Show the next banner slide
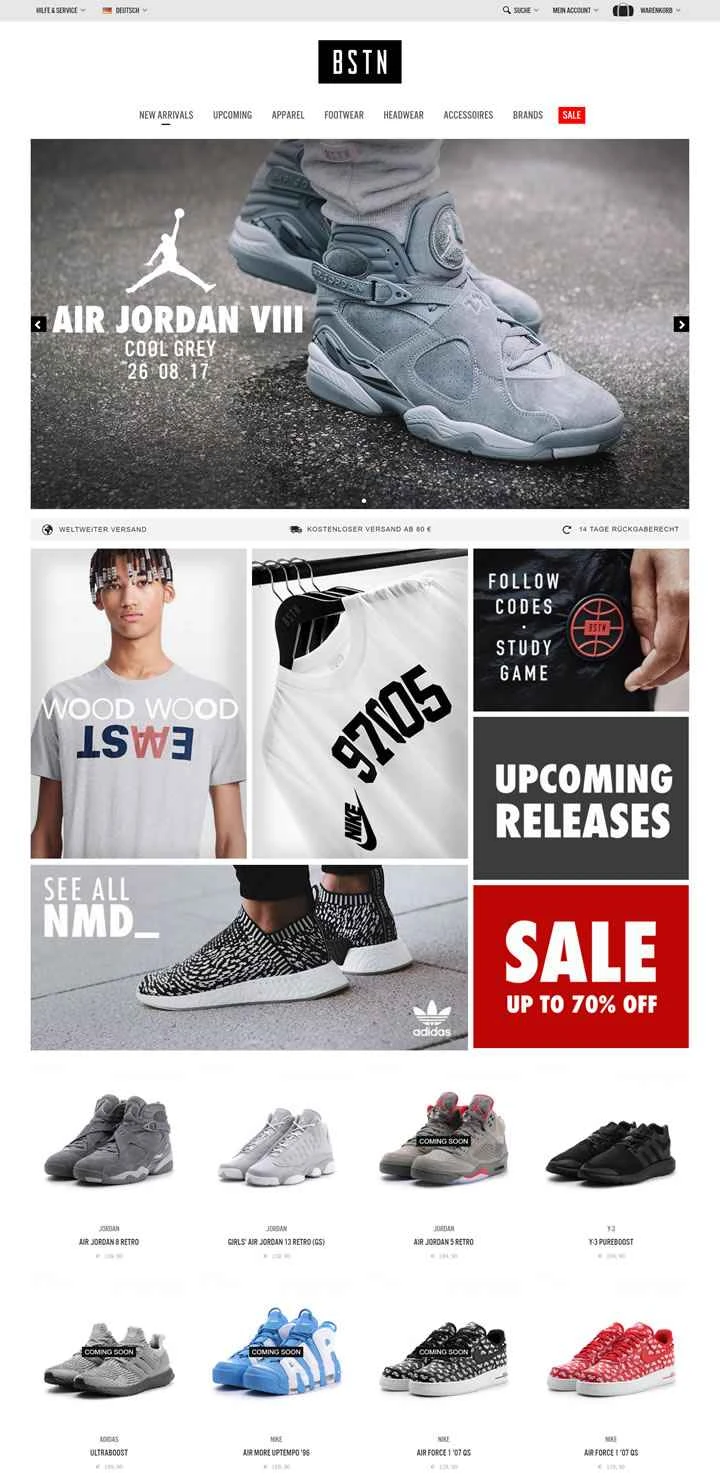The height and width of the screenshot is (1481, 720). 681,324
